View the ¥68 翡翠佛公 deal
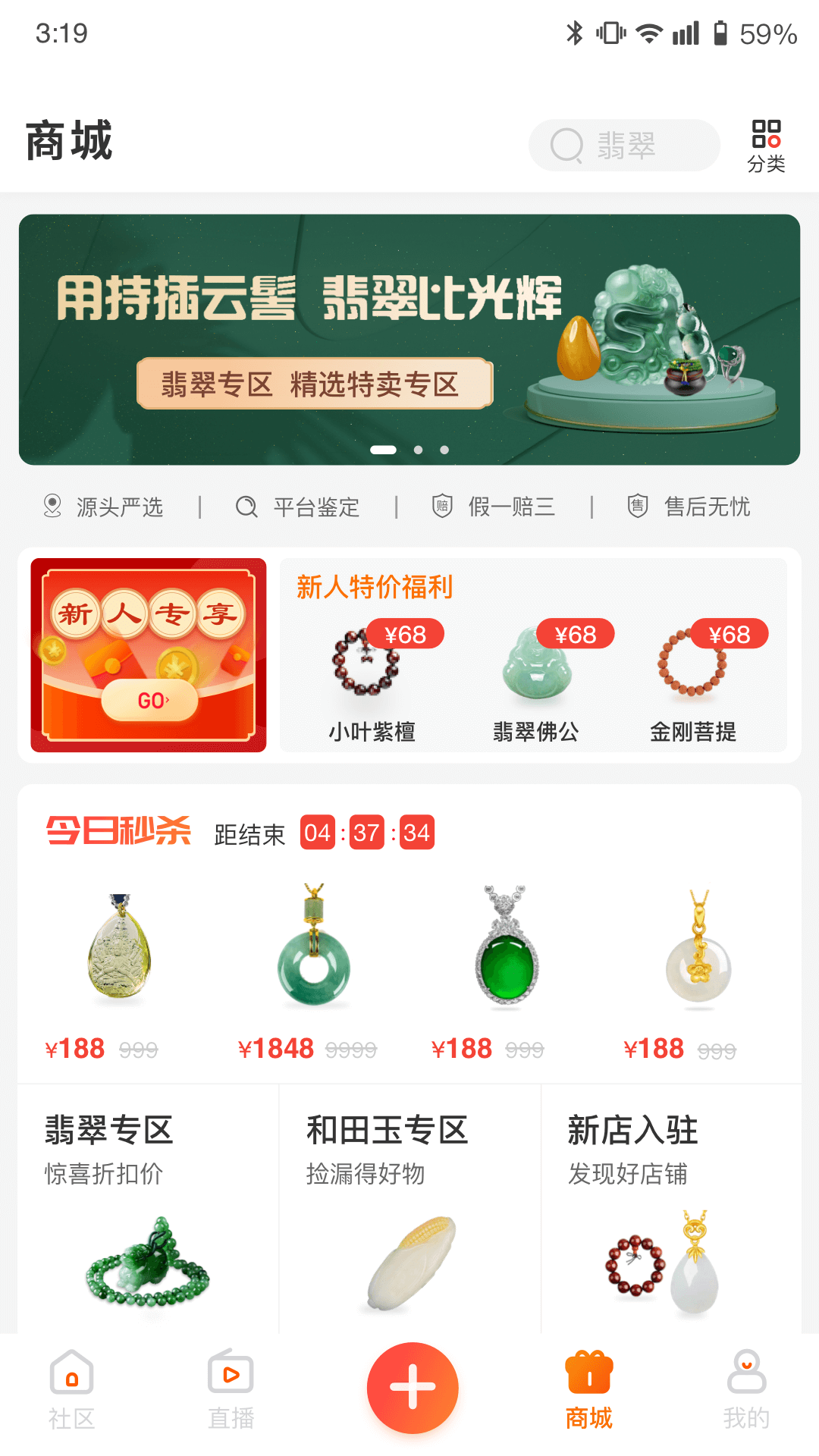This screenshot has width=819, height=1456. coord(536,679)
